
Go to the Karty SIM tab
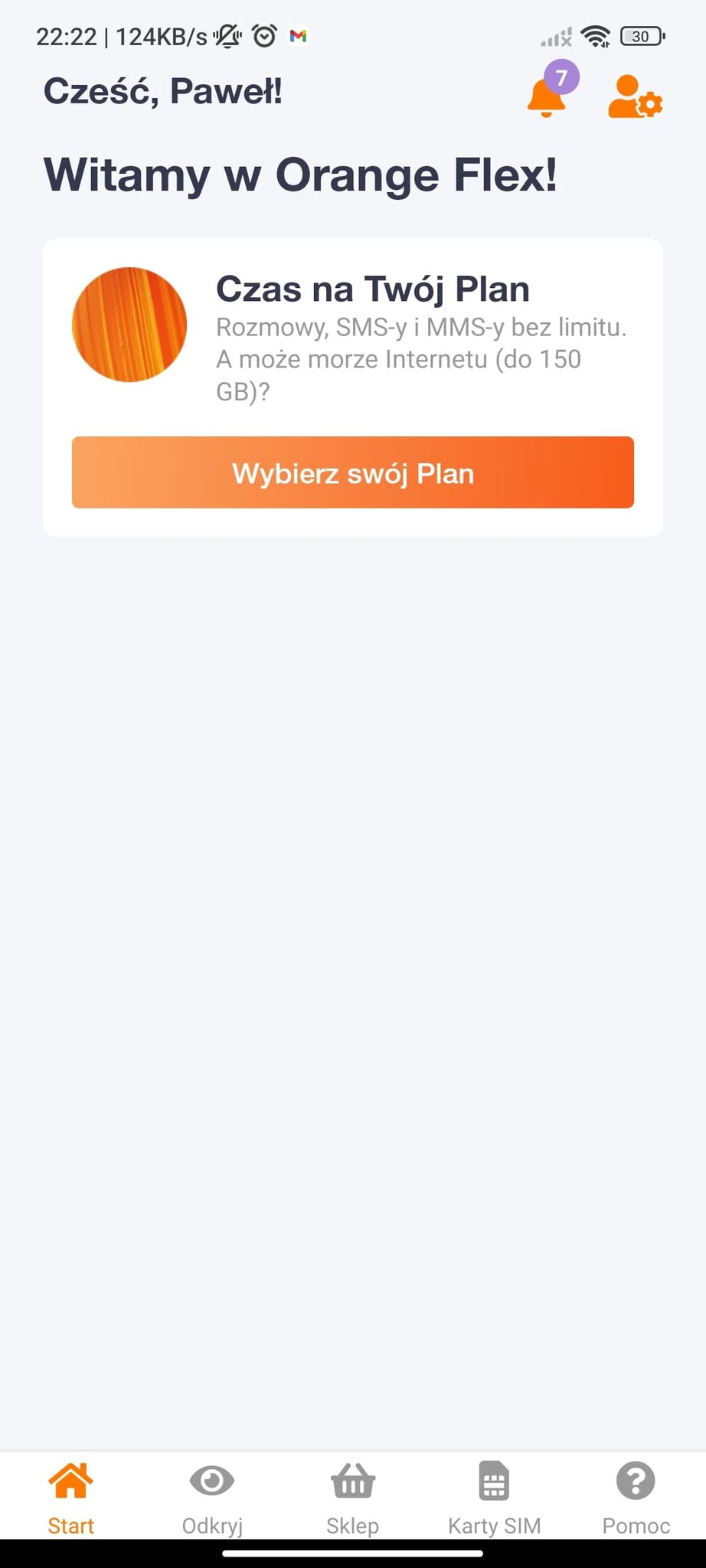(494, 1498)
